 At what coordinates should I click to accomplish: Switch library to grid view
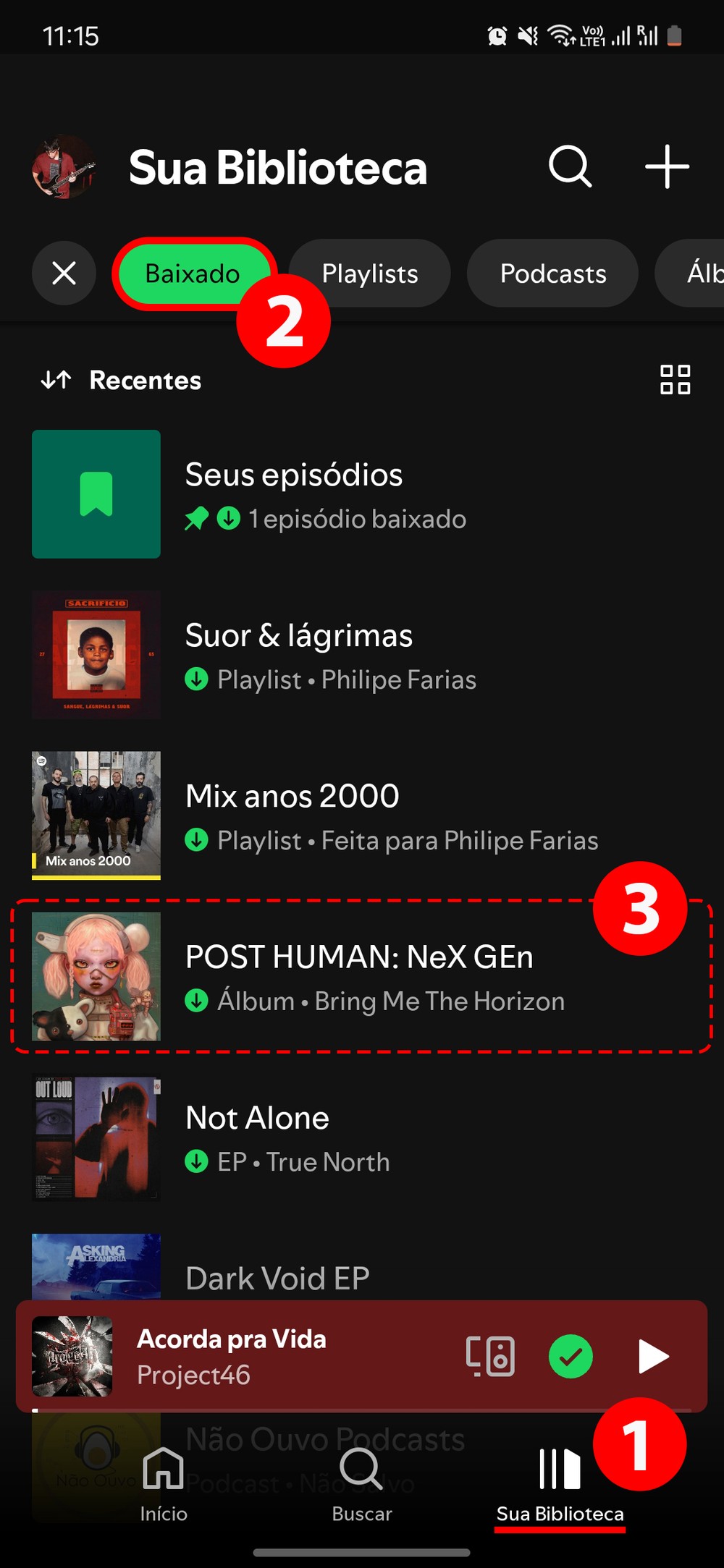[675, 380]
